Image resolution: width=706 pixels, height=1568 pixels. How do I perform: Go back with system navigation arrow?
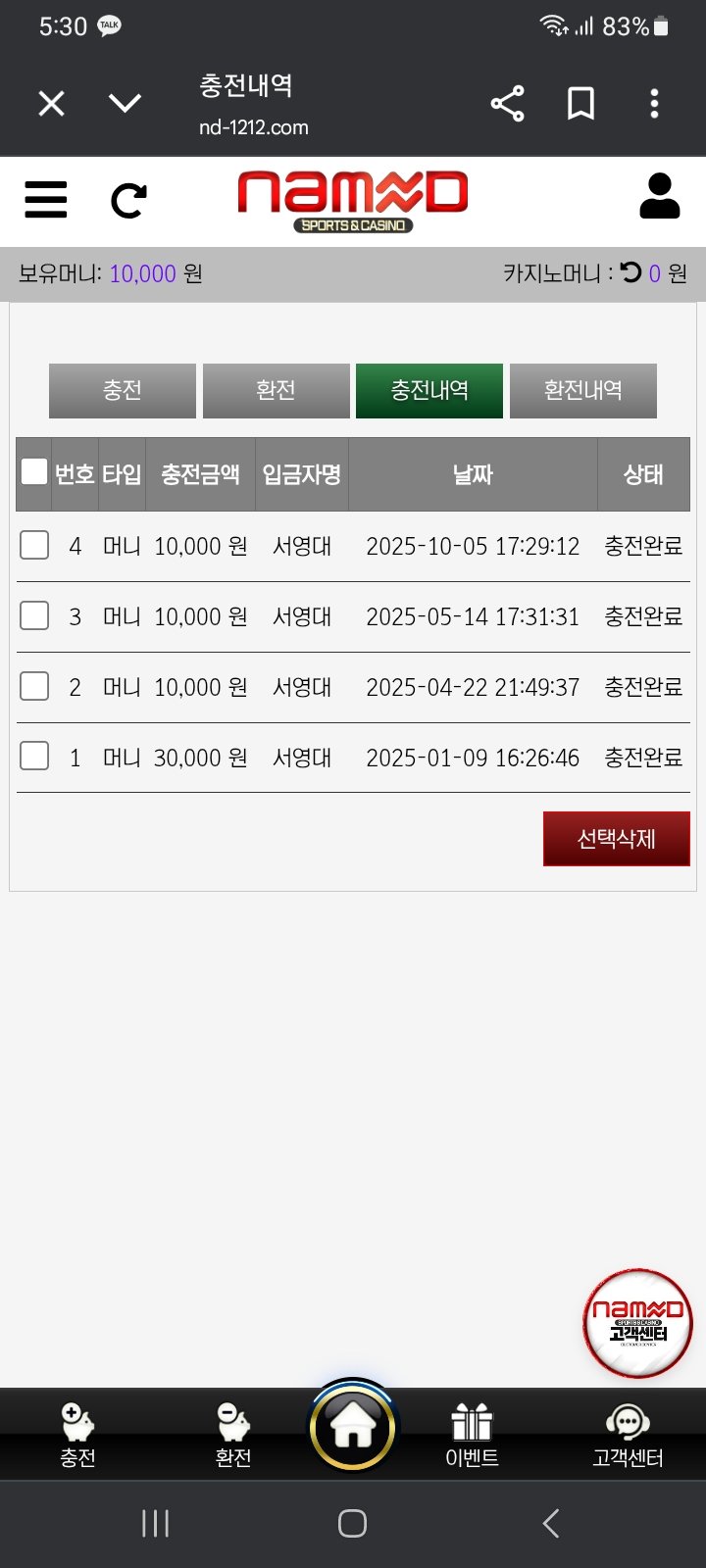tap(551, 1523)
